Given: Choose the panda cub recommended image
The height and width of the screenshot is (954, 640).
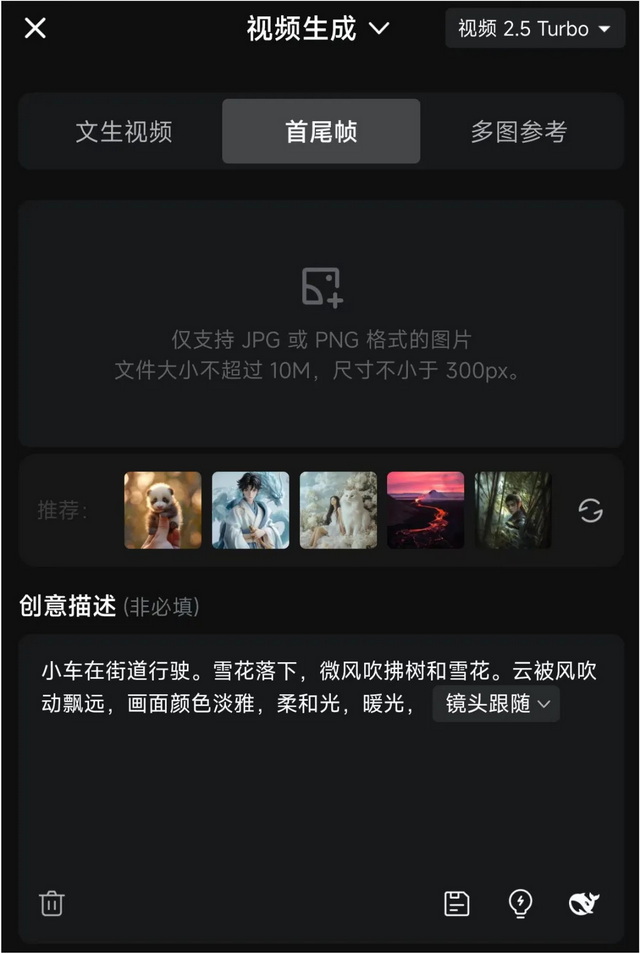Looking at the screenshot, I should click(x=163, y=510).
